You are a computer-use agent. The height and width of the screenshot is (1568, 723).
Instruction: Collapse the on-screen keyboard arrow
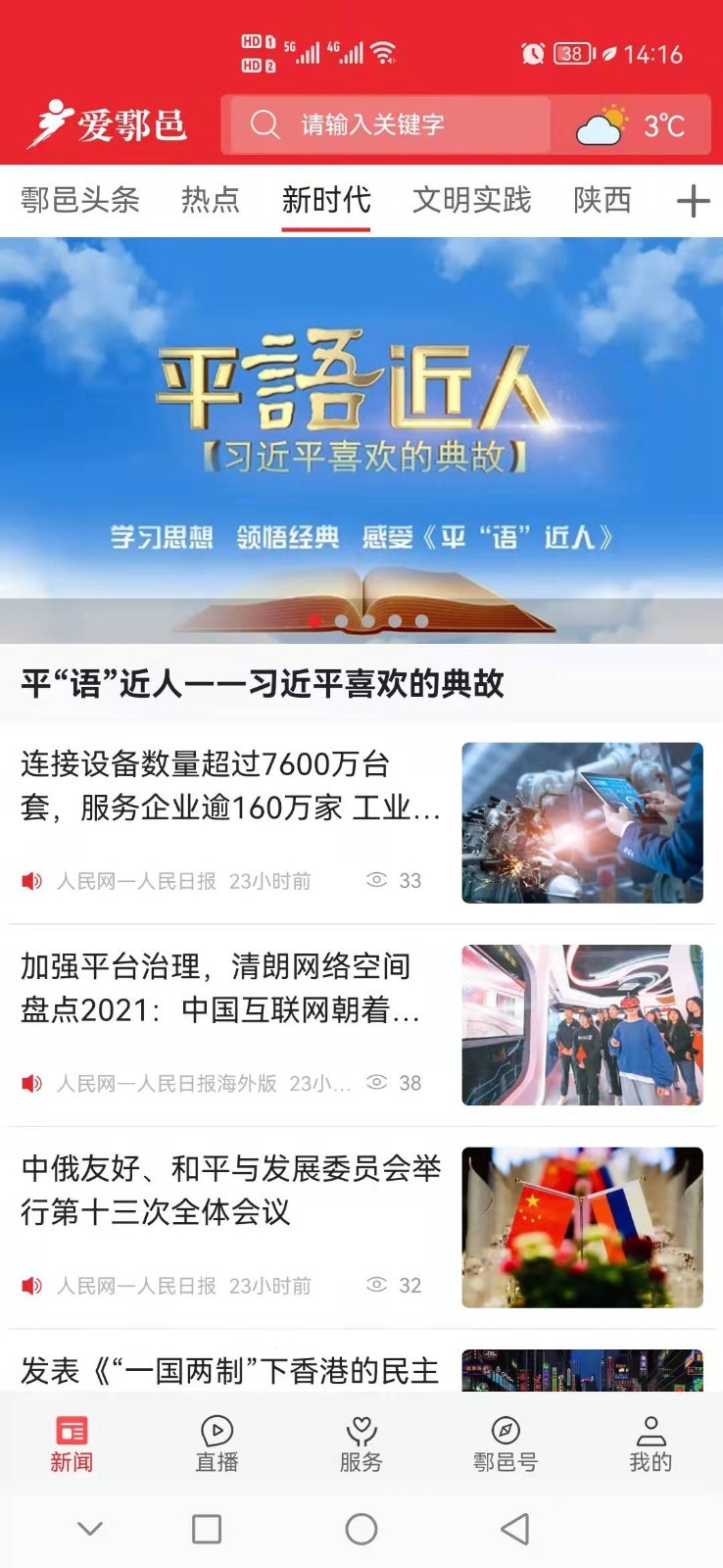point(90,1528)
